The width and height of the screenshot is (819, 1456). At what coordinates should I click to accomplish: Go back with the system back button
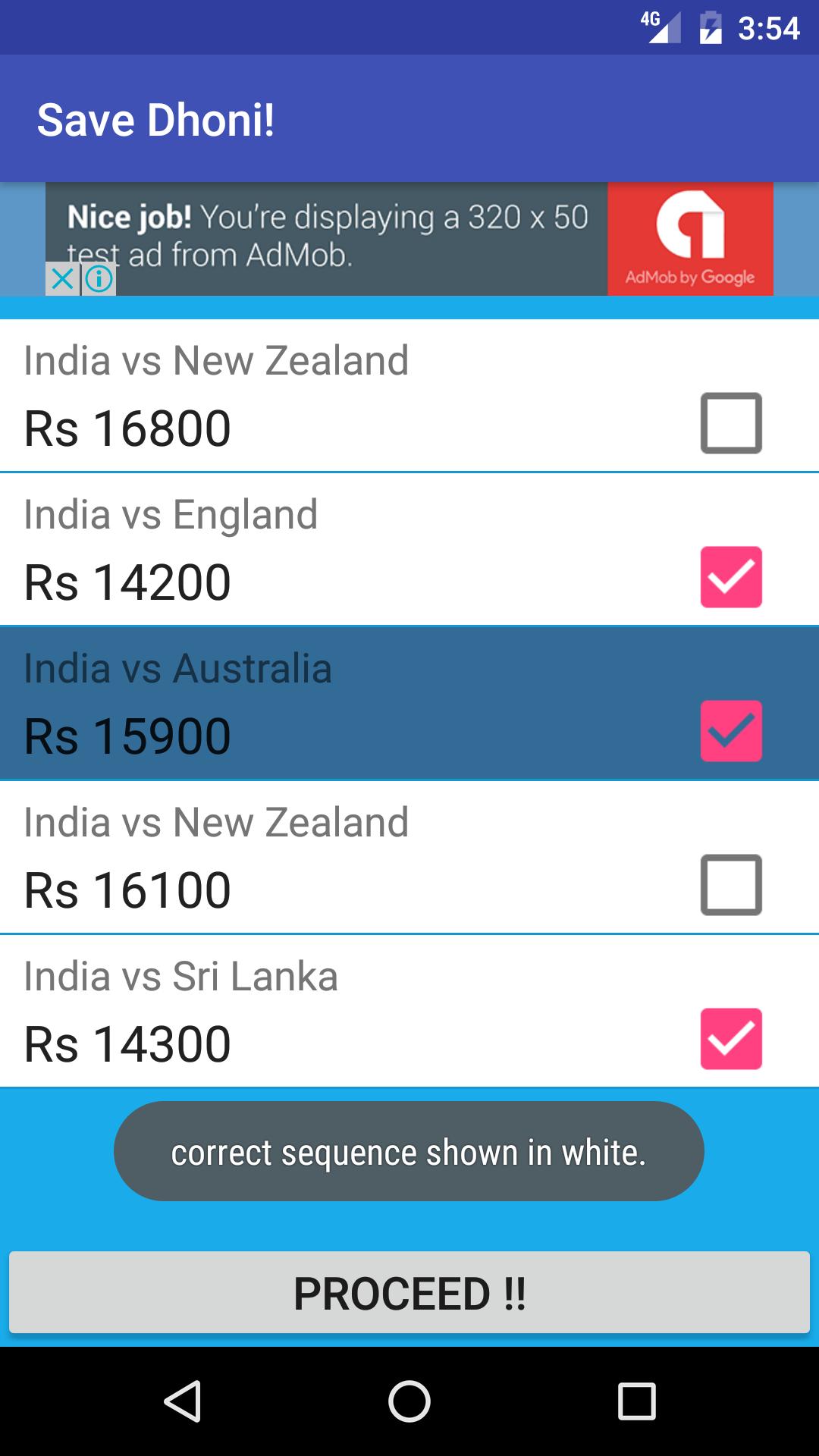coord(182,1401)
